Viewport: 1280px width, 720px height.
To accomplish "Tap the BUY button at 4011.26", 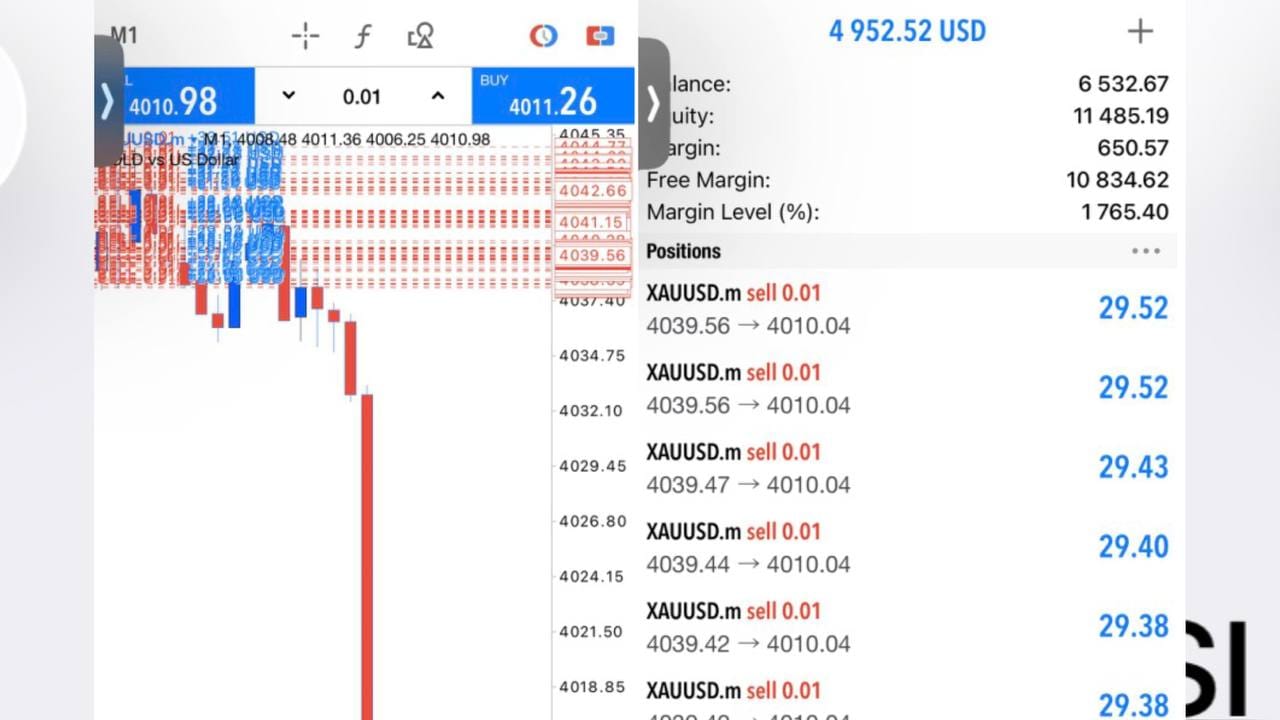I will [553, 96].
